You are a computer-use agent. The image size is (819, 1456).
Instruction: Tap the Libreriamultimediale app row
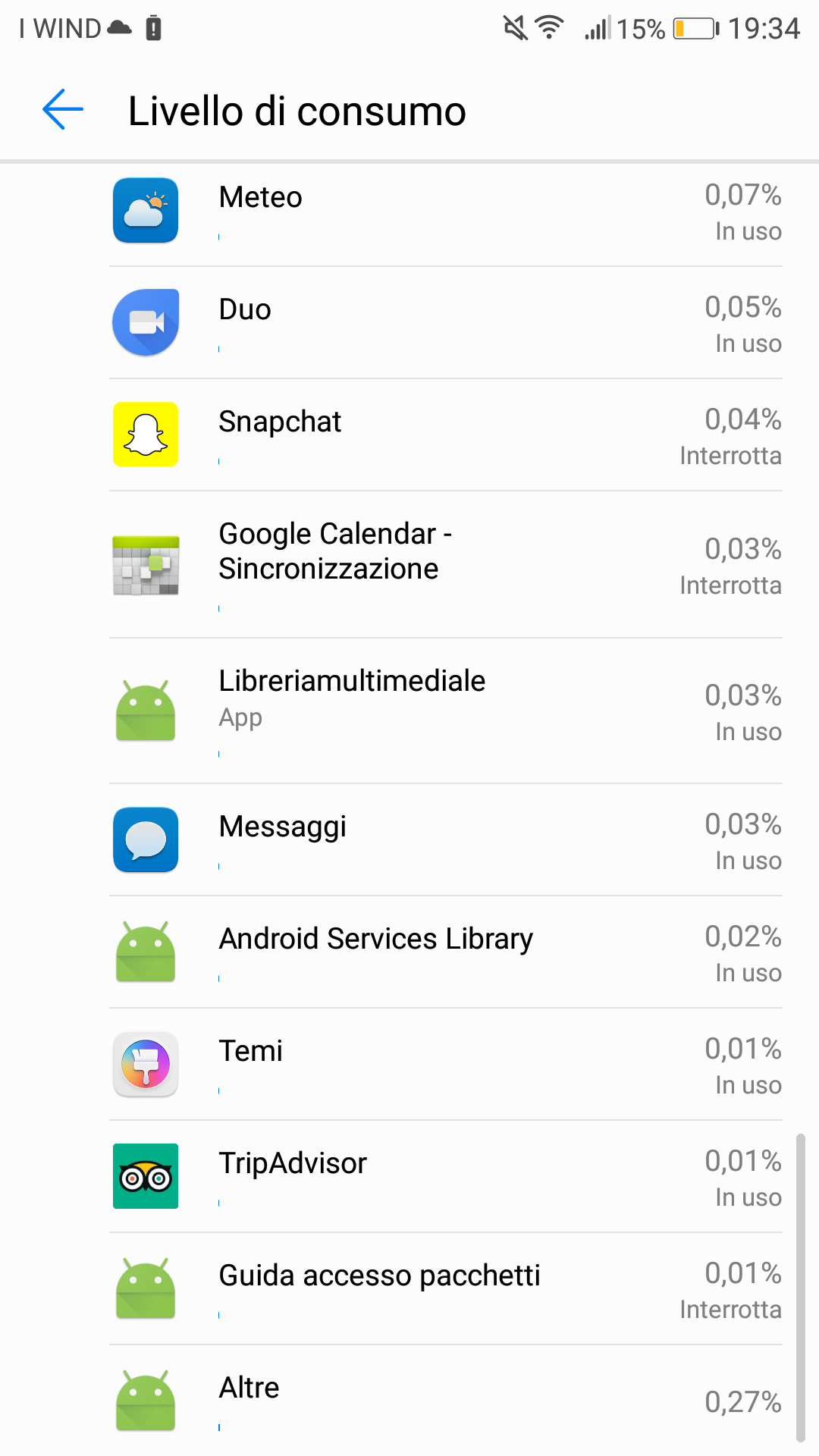(x=446, y=711)
